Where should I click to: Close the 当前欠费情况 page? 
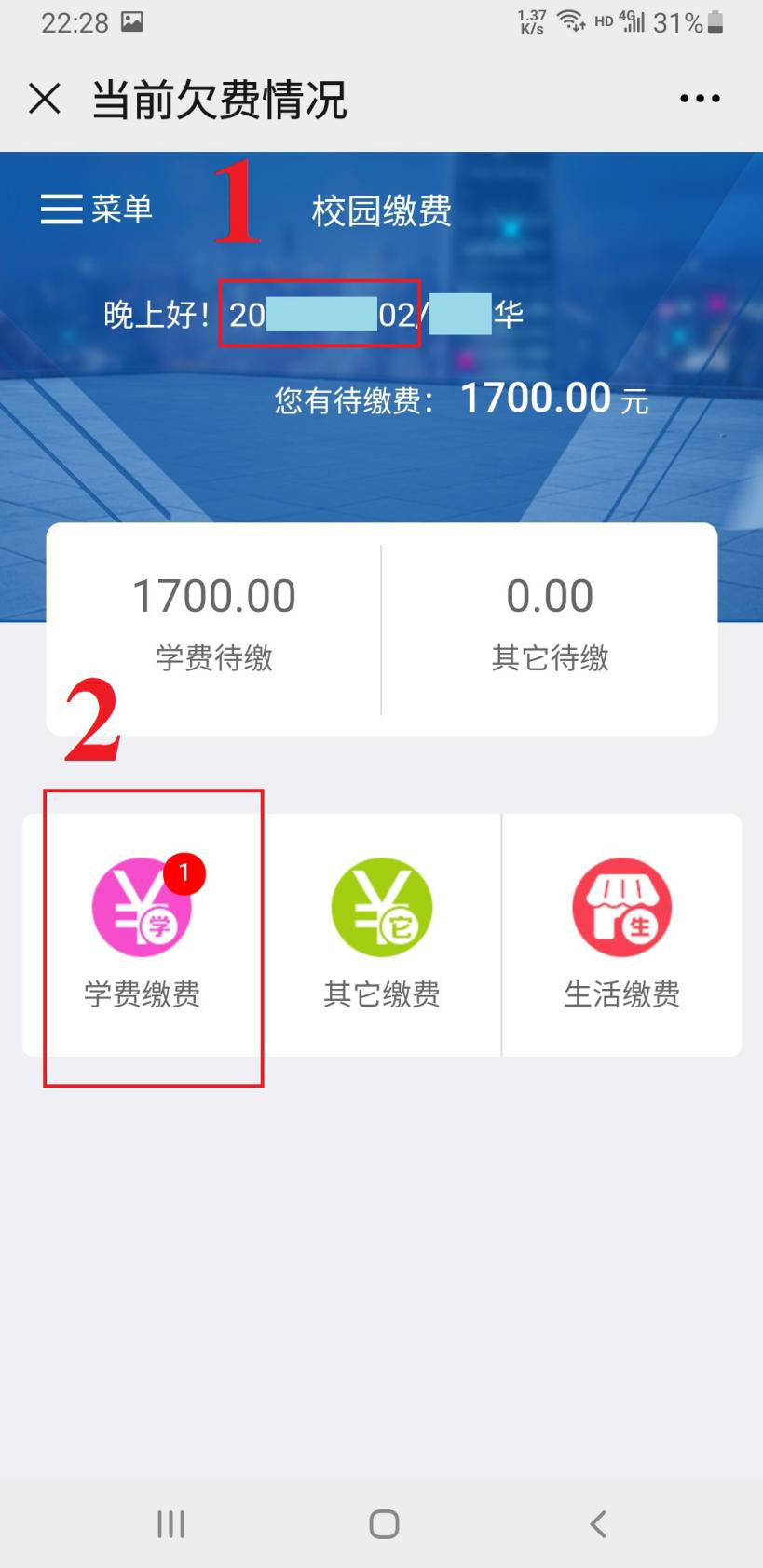[45, 99]
